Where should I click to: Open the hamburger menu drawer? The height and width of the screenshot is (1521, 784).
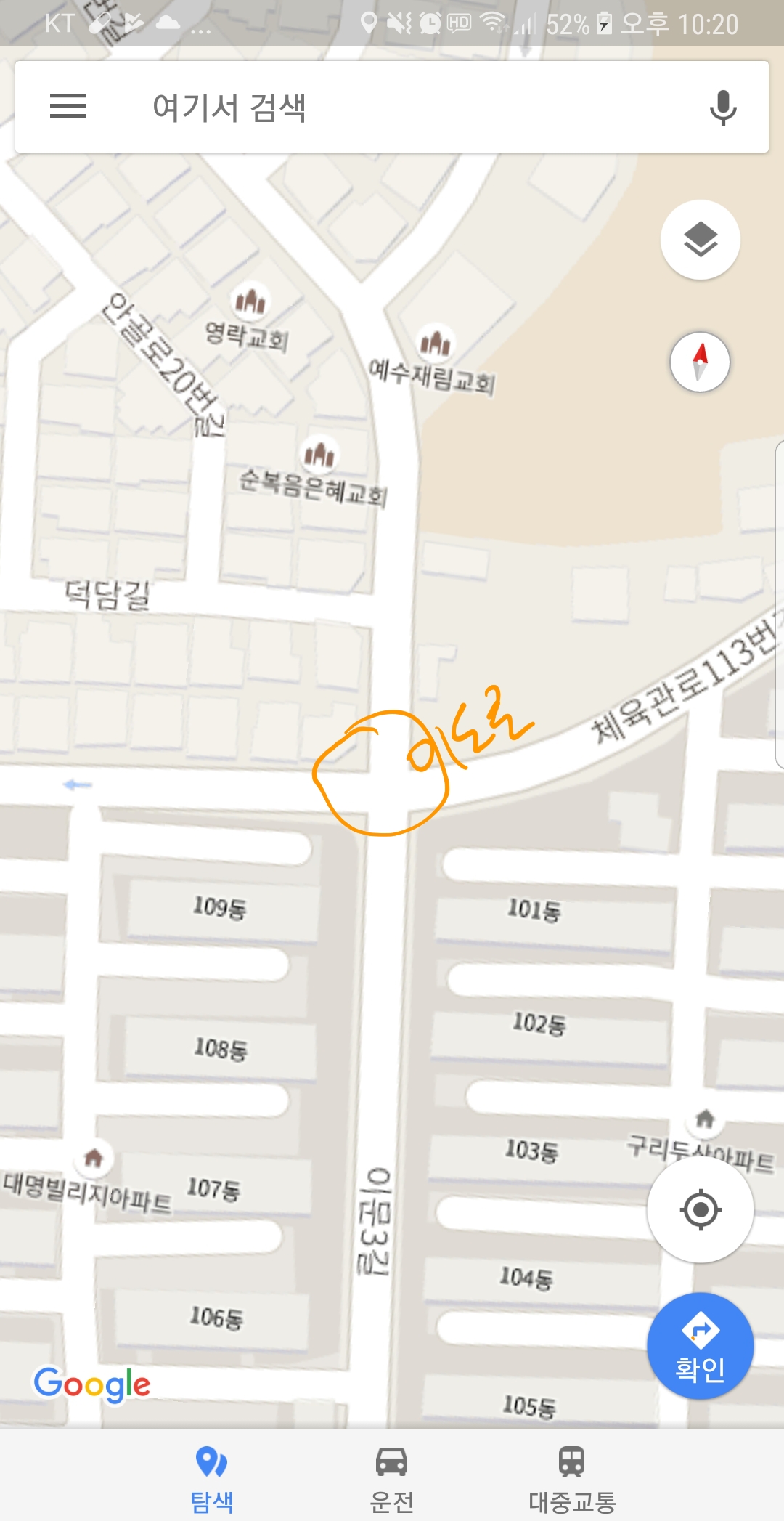tap(68, 106)
